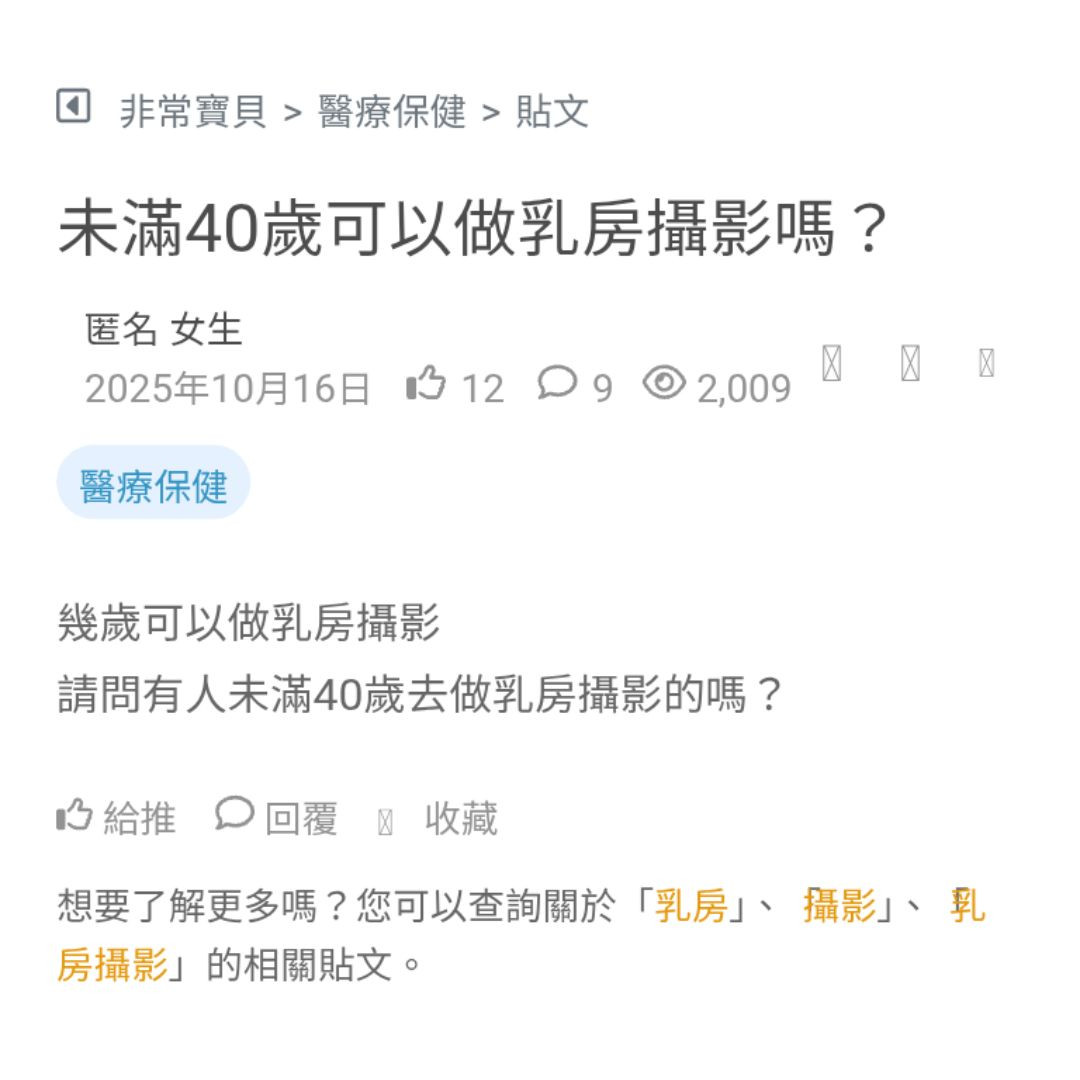
Task: Open the 非常寶貝 breadcrumb link
Action: (x=193, y=111)
